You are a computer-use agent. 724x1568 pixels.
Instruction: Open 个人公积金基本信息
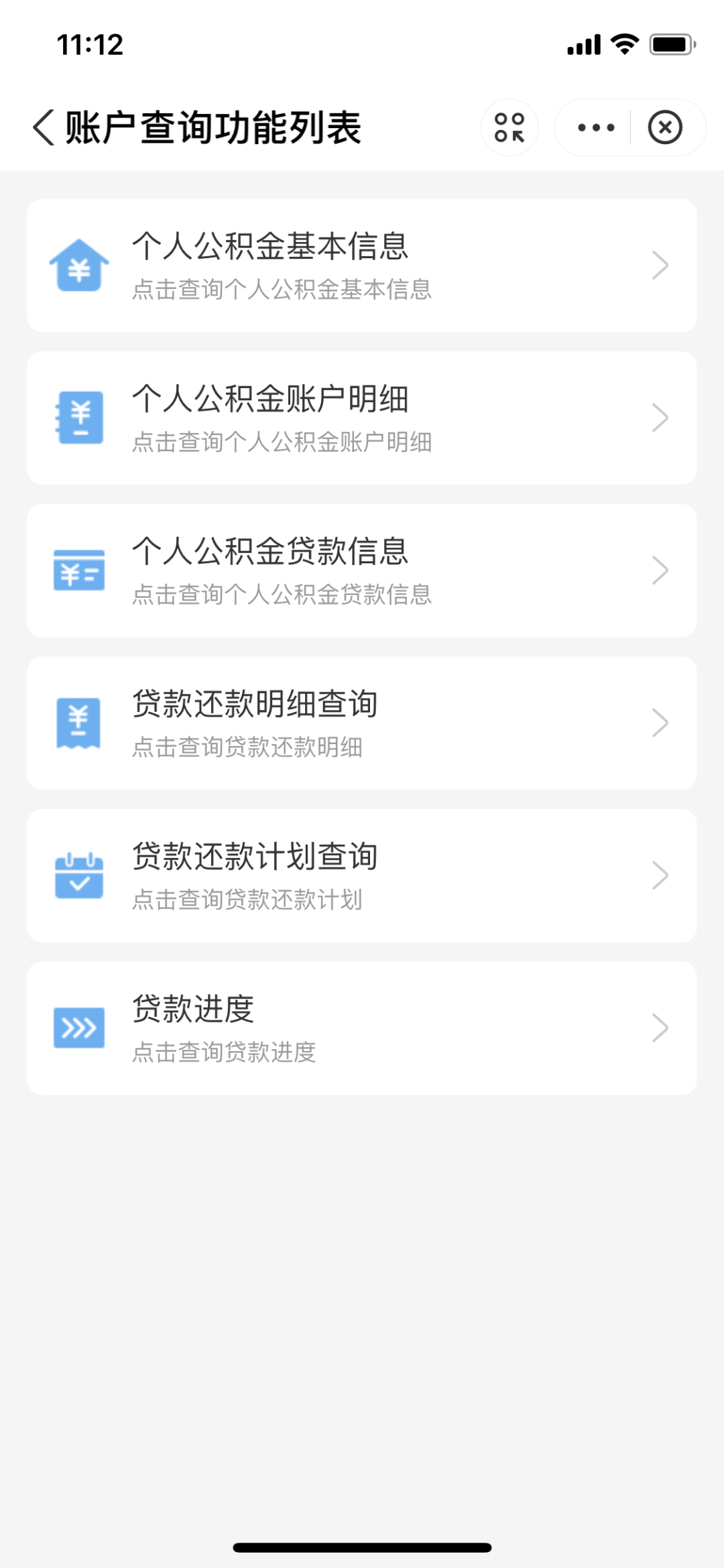pyautogui.click(x=362, y=265)
